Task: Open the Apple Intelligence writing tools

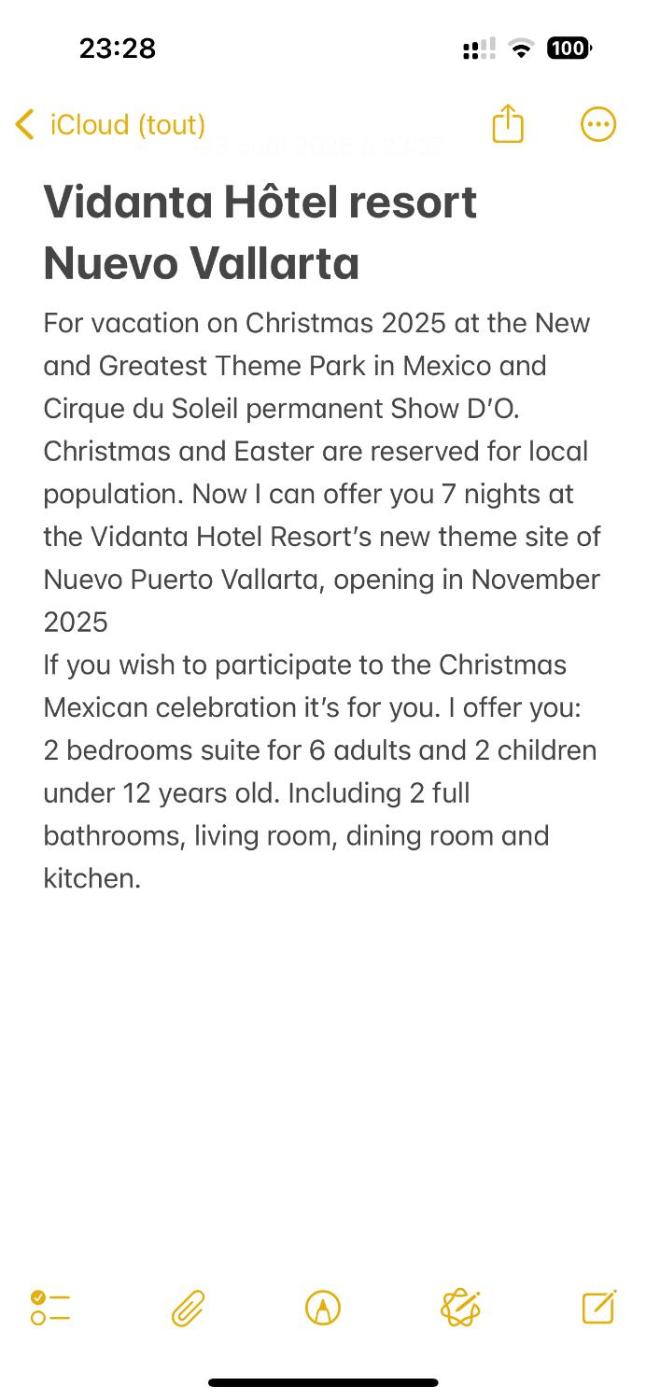Action: click(460, 1307)
